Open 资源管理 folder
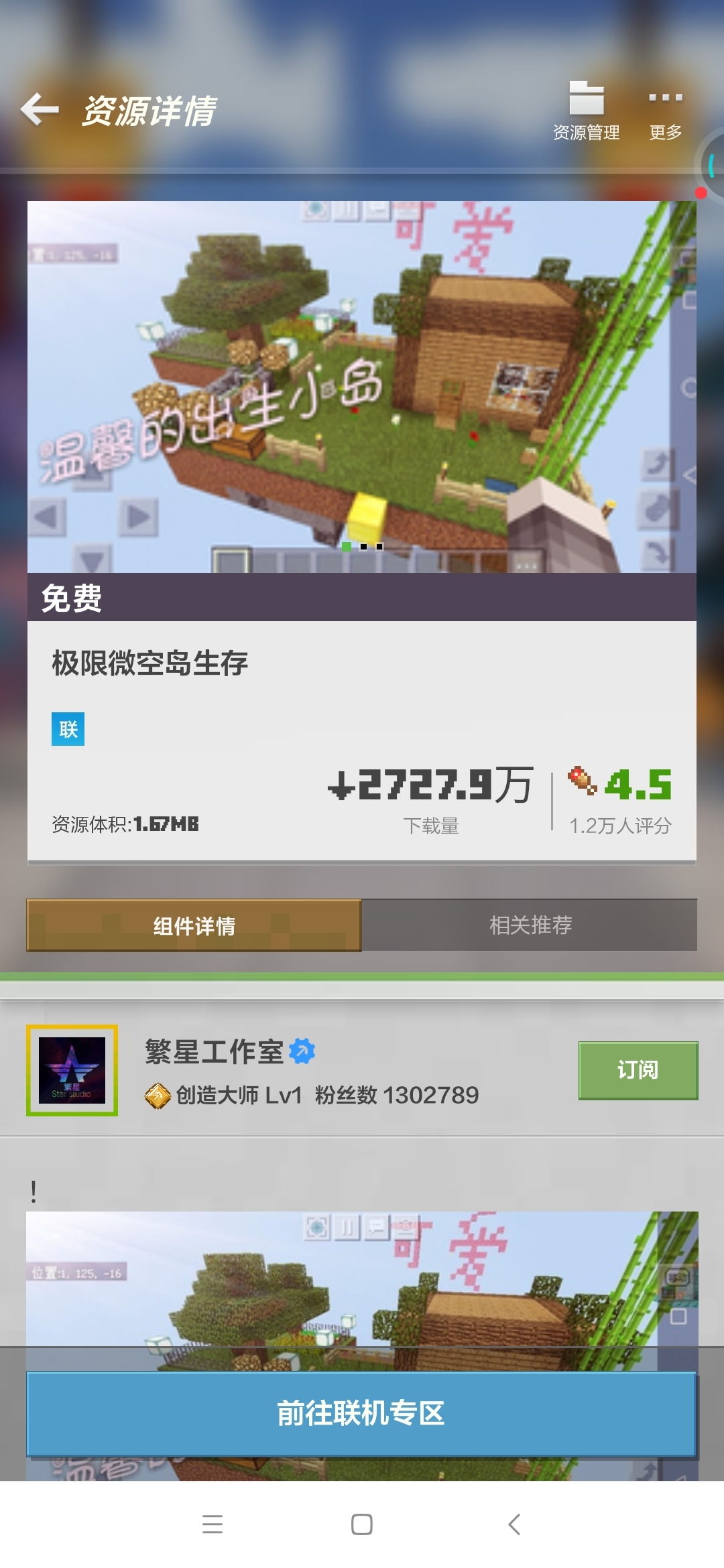Viewport: 724px width, 1568px height. [x=587, y=111]
